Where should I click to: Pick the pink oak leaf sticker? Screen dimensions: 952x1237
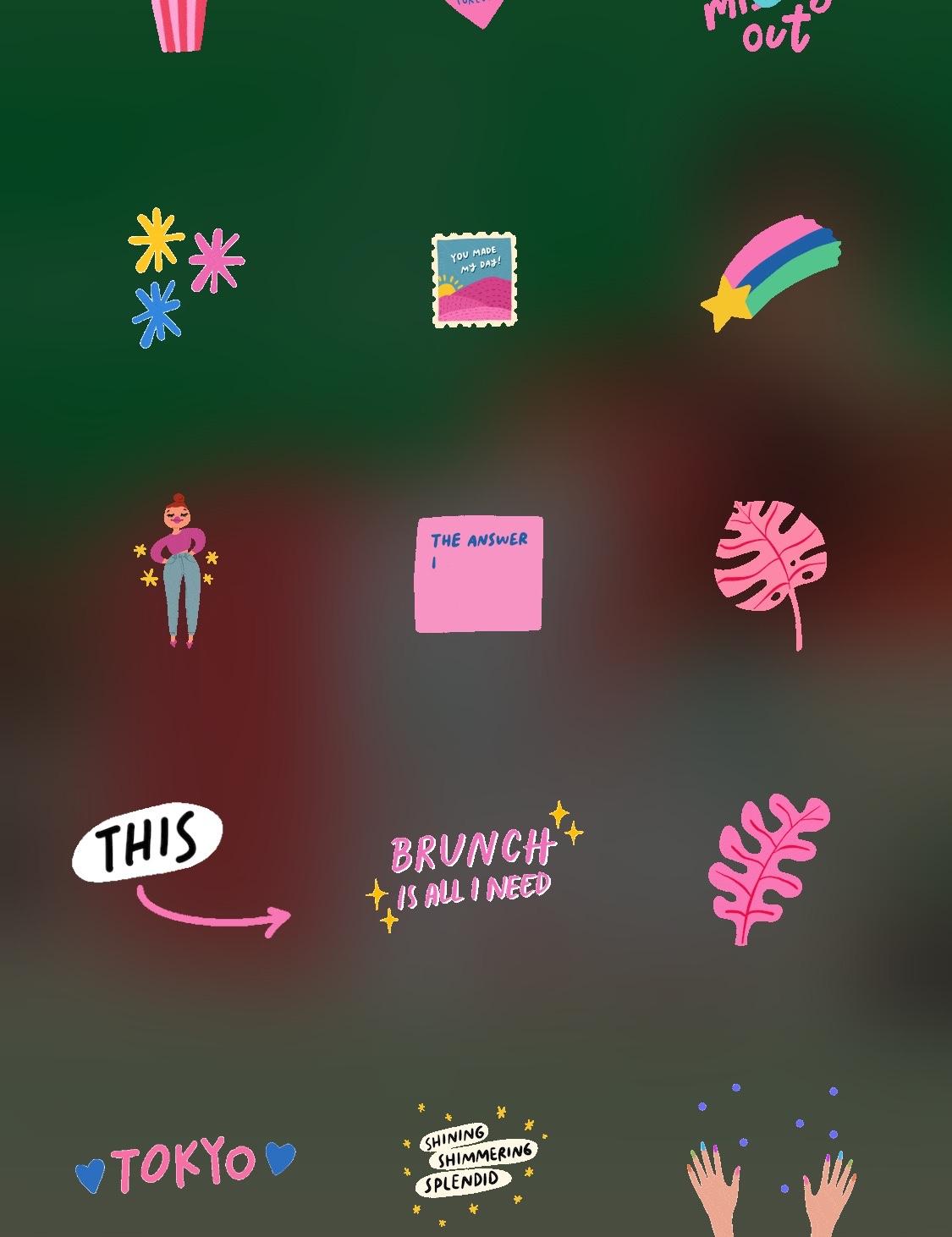click(768, 868)
